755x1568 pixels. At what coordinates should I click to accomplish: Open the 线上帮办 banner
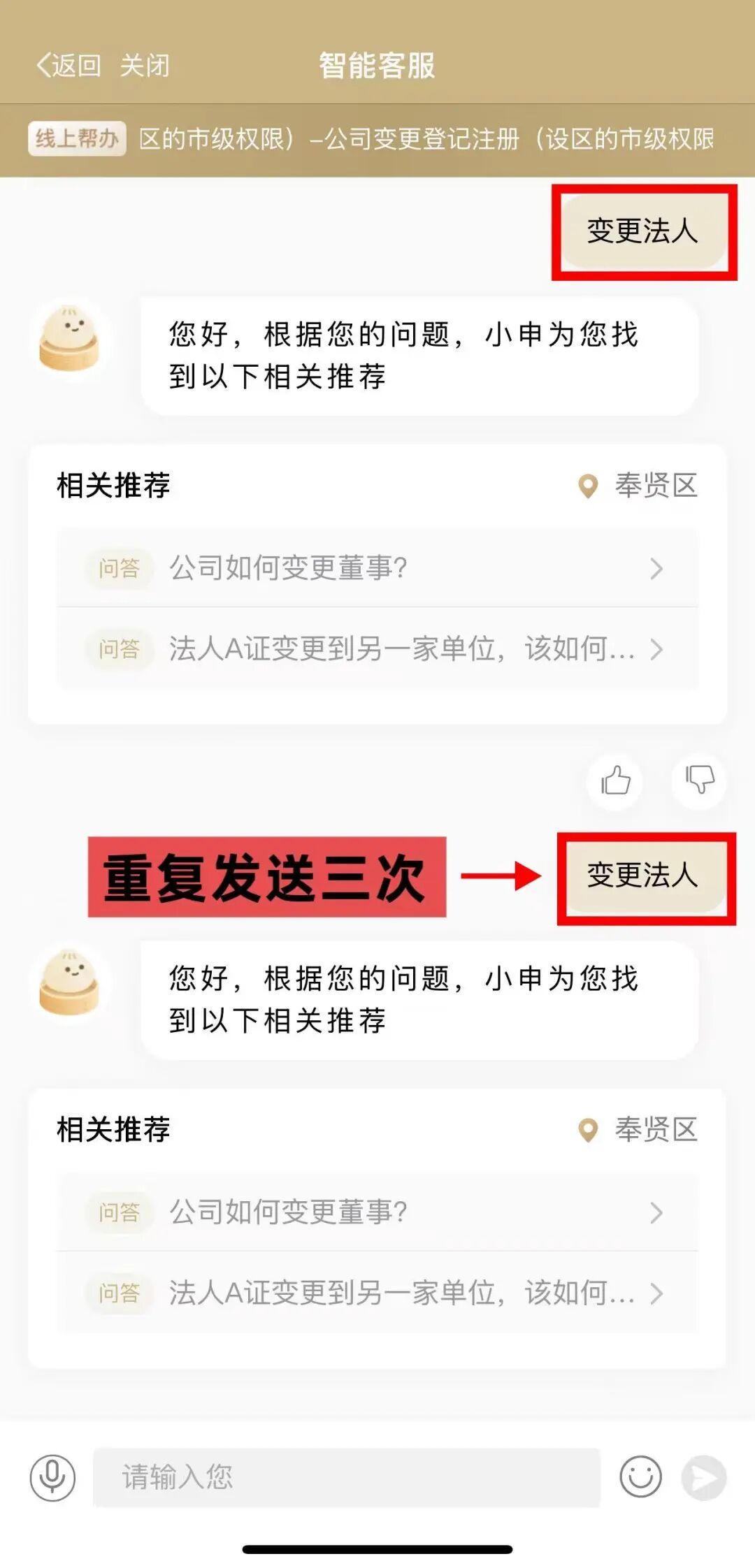pos(77,138)
